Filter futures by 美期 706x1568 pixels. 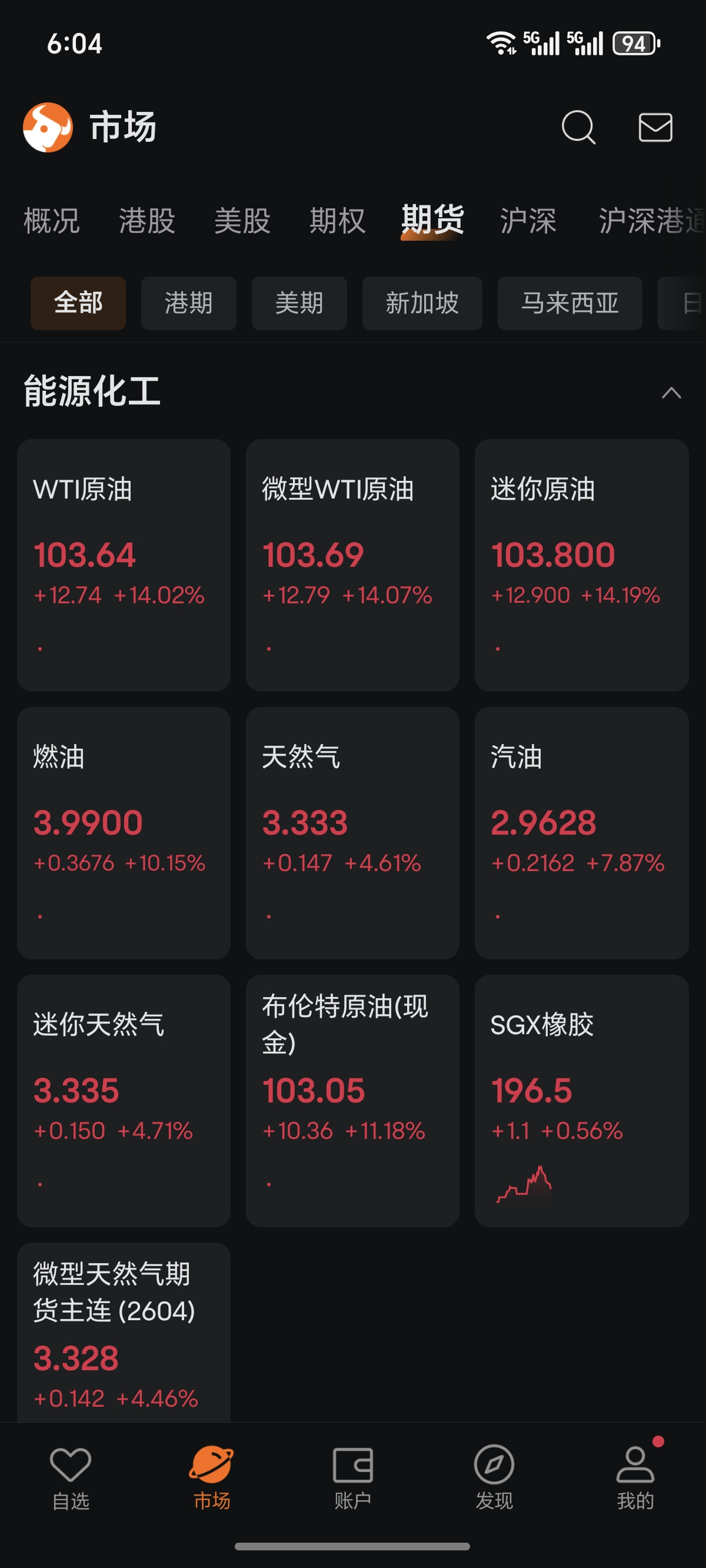click(299, 303)
